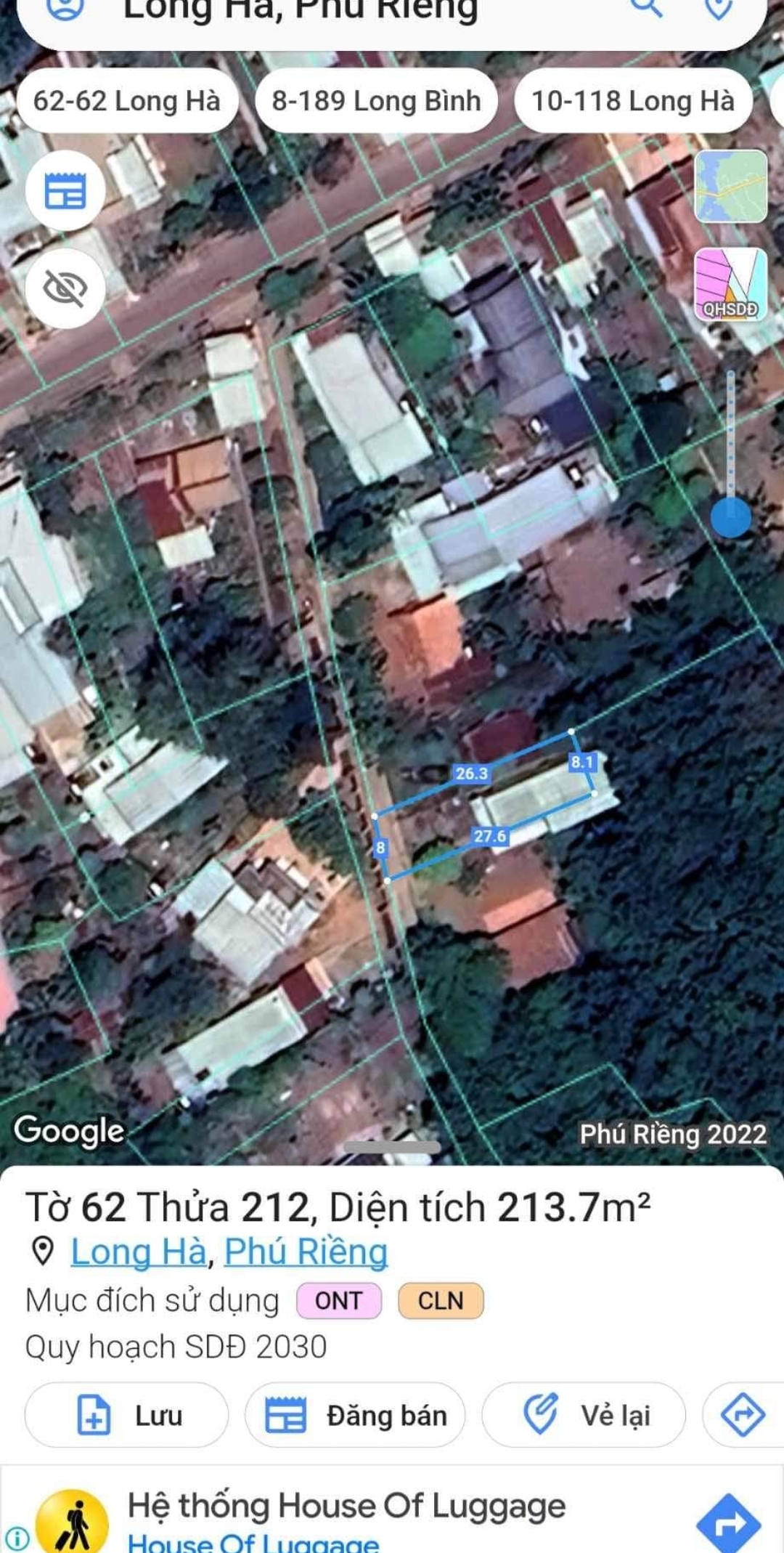784x1553 pixels.
Task: Adjust the blue layer opacity slider
Action: (730, 516)
